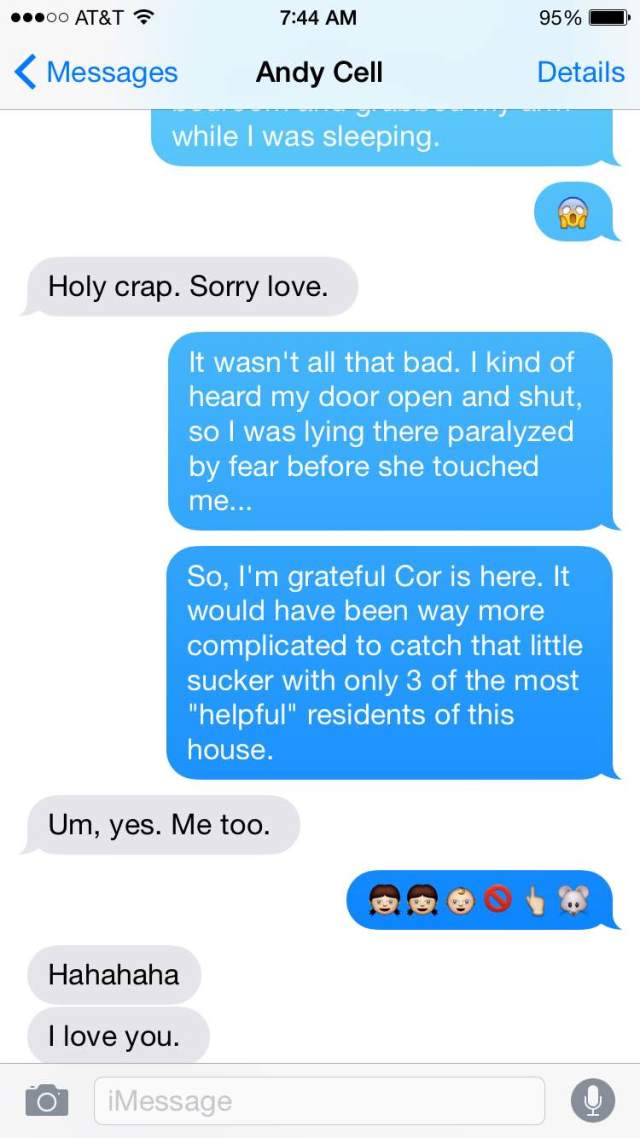
Task: Open the camera attachment icon
Action: (46, 1101)
